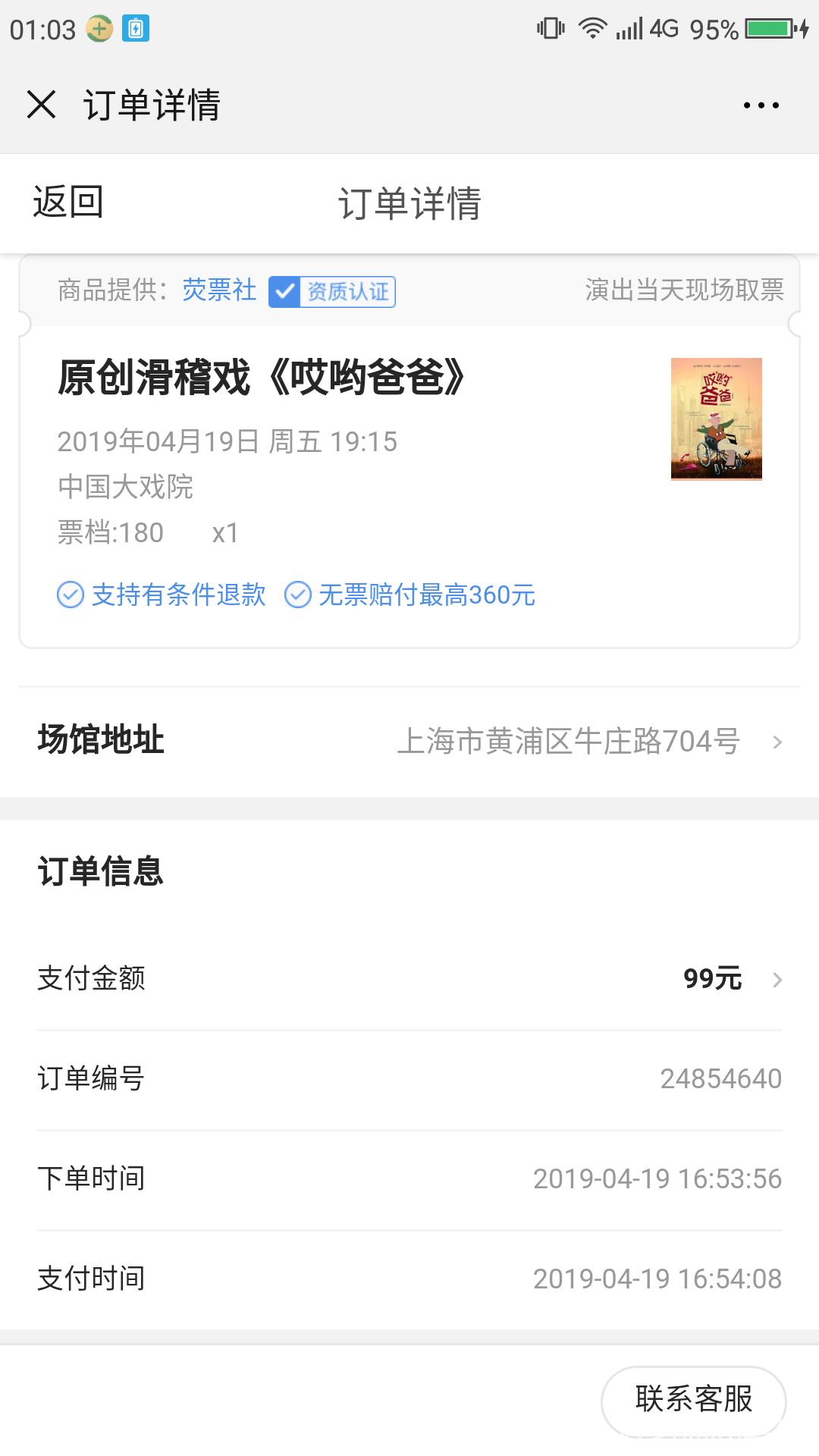819x1456 pixels.
Task: Open the three-dot overflow menu
Action: (x=761, y=105)
